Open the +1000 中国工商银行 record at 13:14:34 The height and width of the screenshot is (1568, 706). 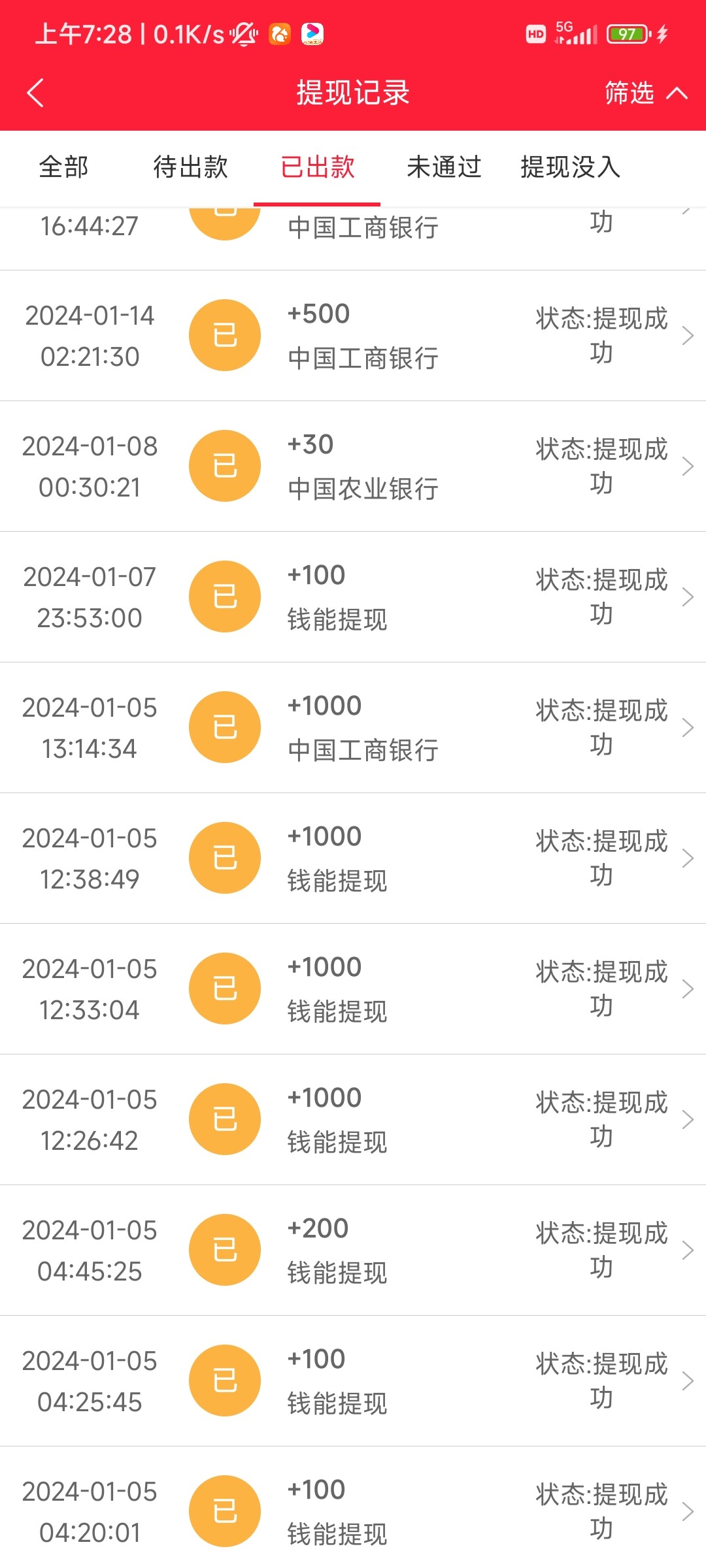pyautogui.click(x=353, y=728)
